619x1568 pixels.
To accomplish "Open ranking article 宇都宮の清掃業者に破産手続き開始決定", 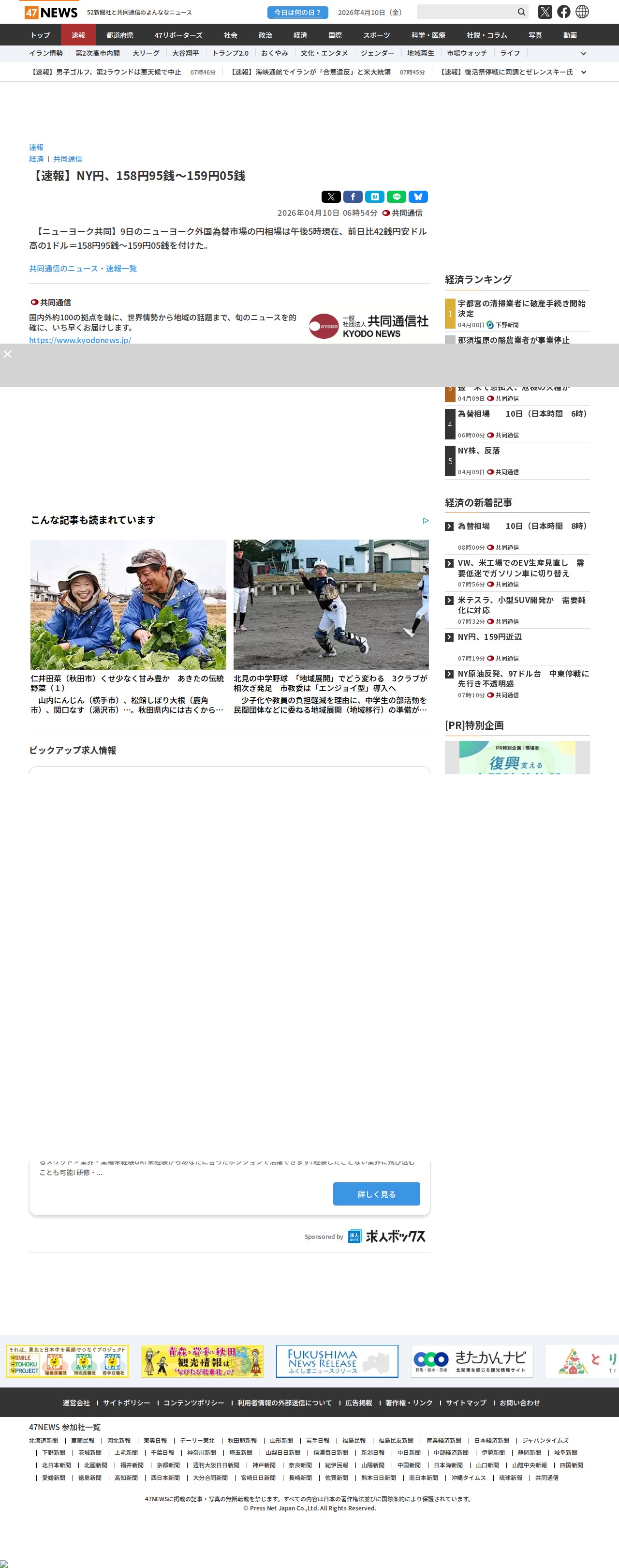I will pyautogui.click(x=521, y=308).
